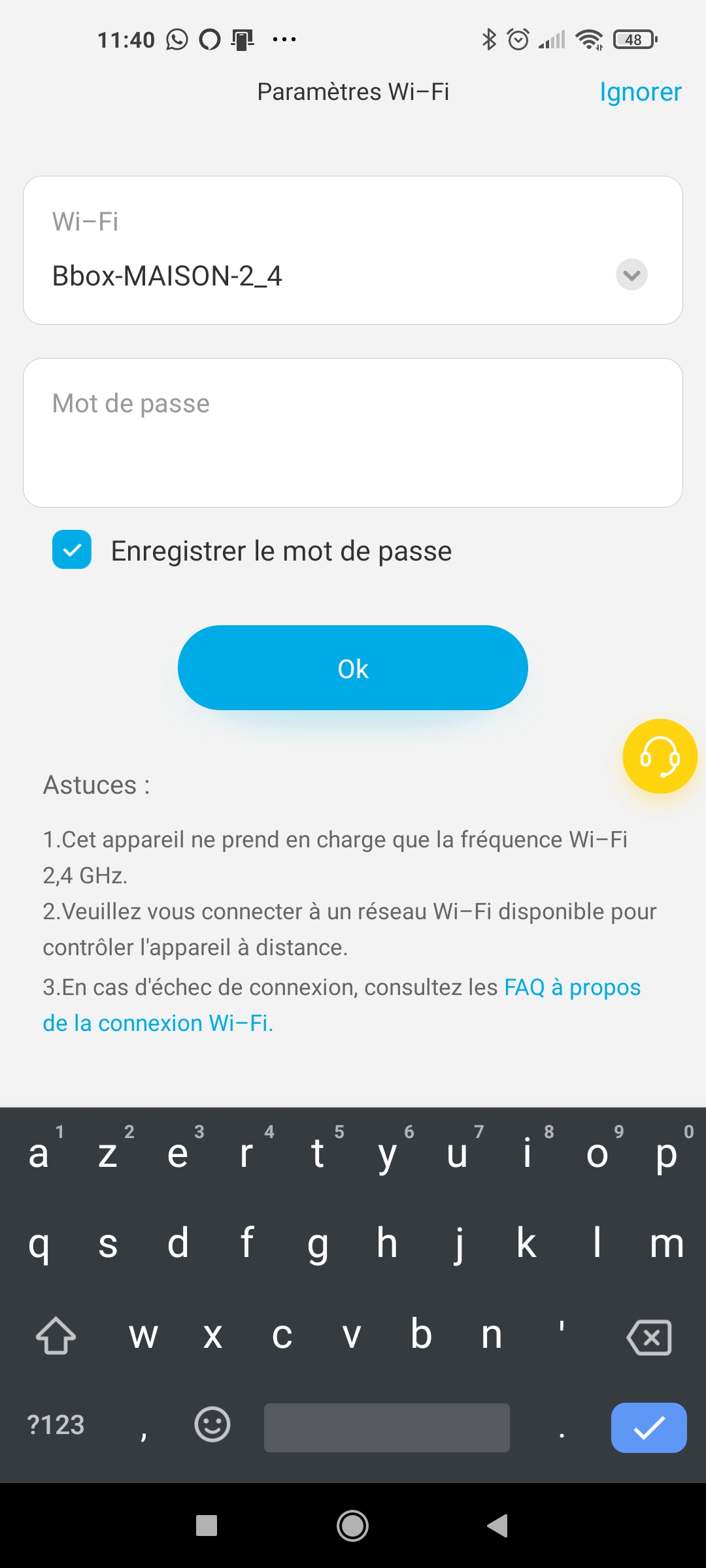Image resolution: width=706 pixels, height=1568 pixels.
Task: Expand the Wi-Fi network dropdown
Action: tap(631, 274)
